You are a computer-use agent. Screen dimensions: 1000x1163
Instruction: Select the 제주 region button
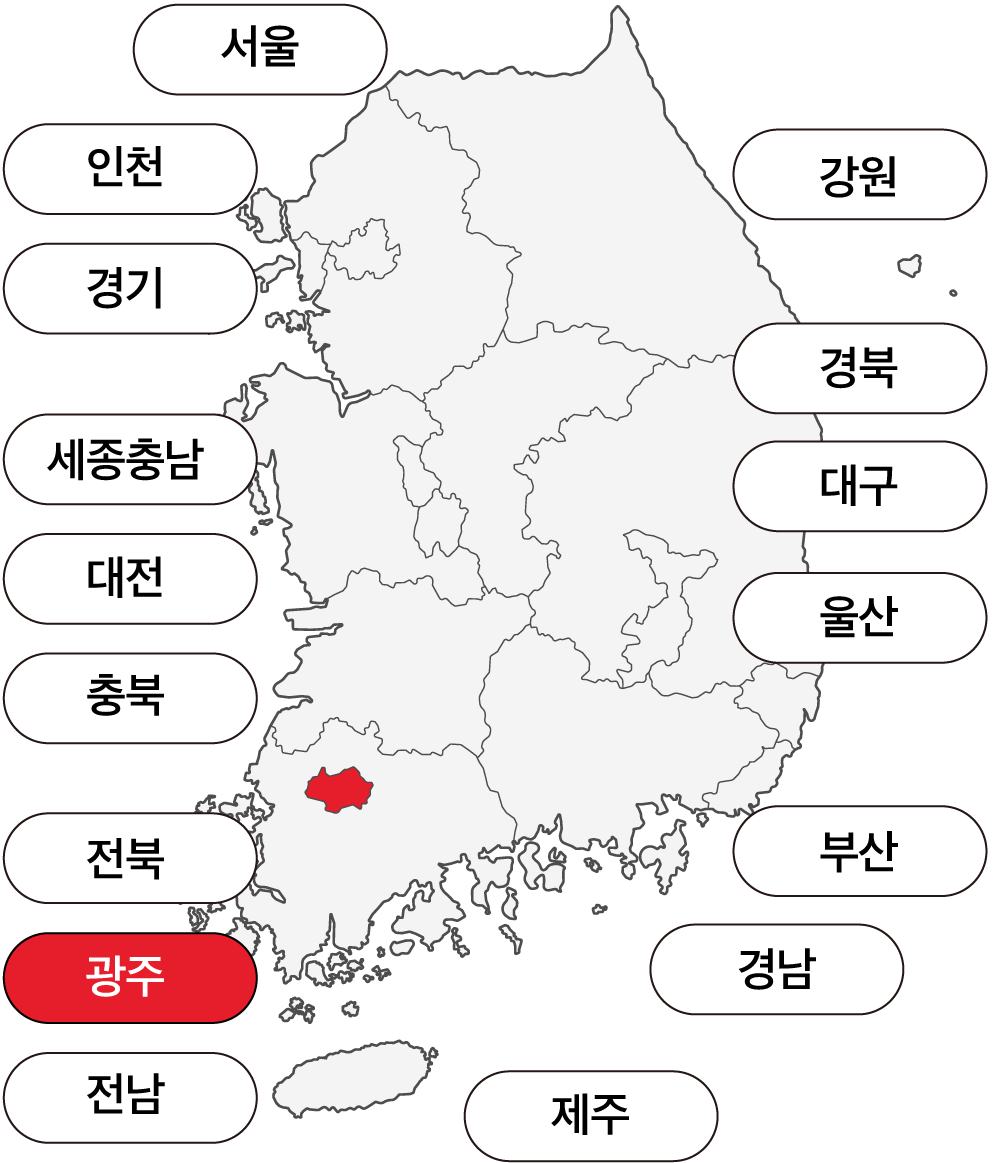591,1116
